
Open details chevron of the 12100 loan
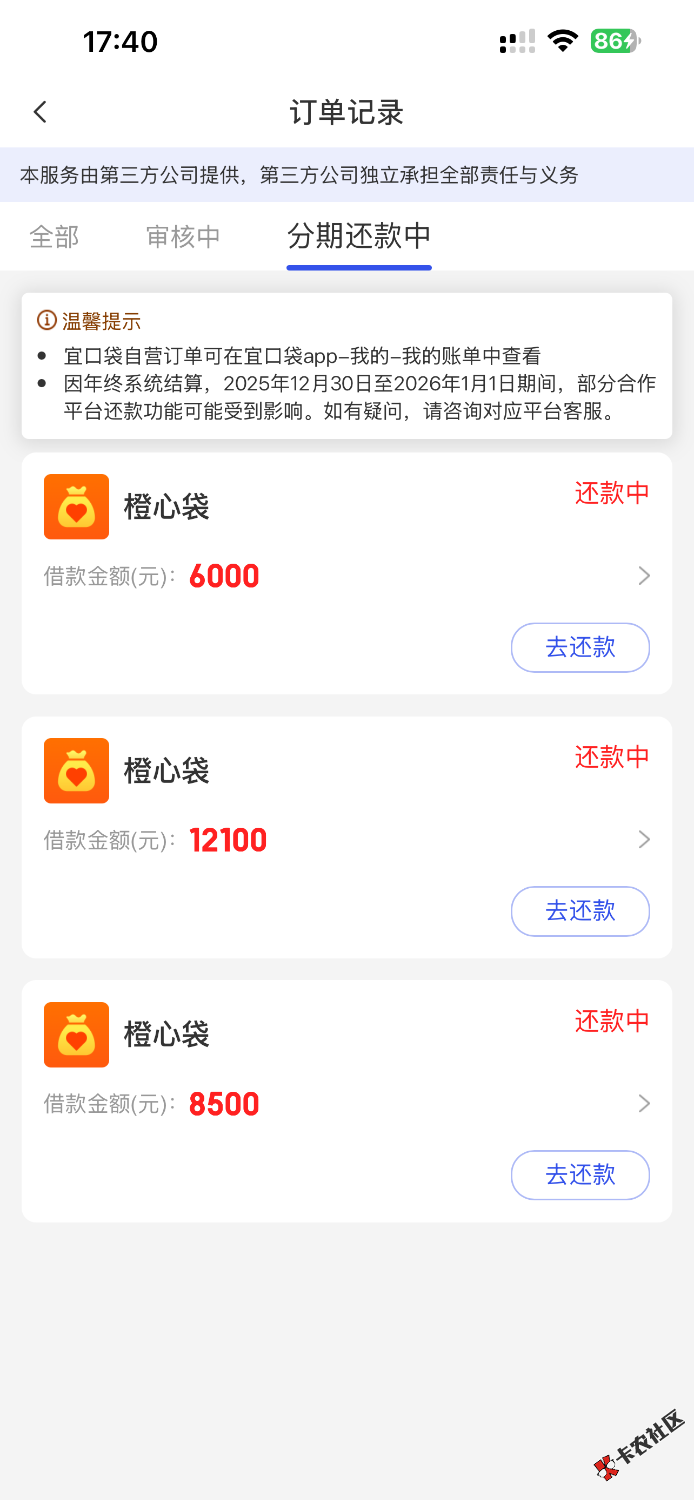644,840
